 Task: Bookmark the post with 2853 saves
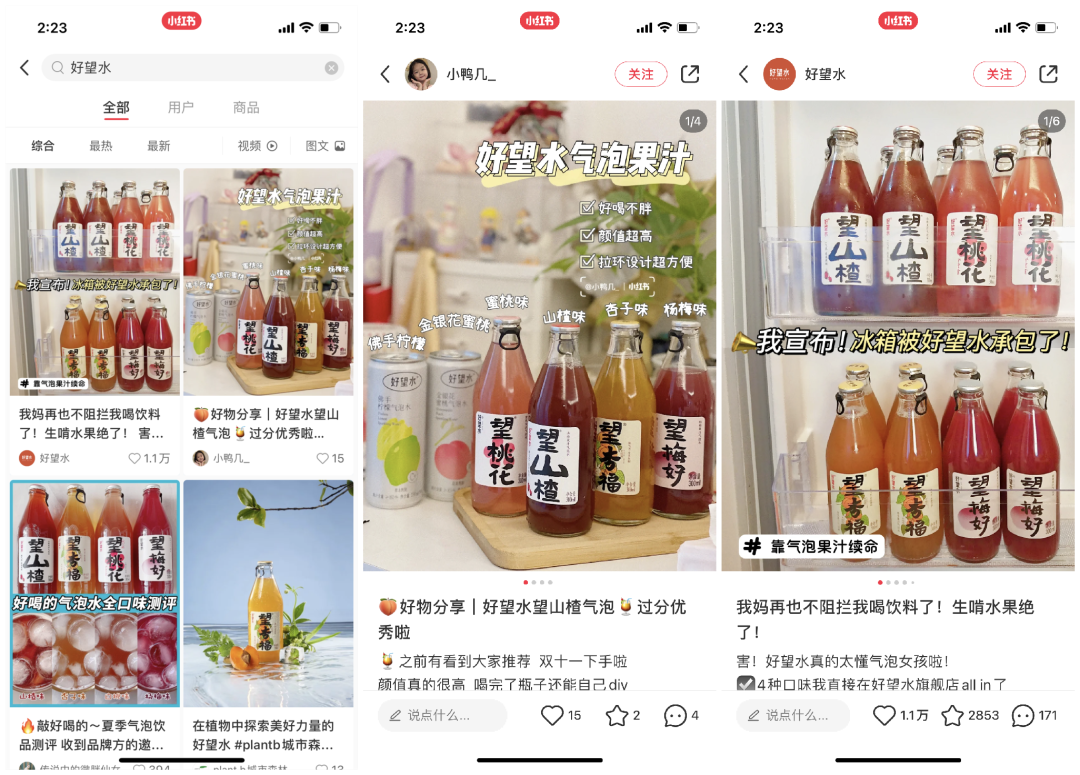coord(952,715)
